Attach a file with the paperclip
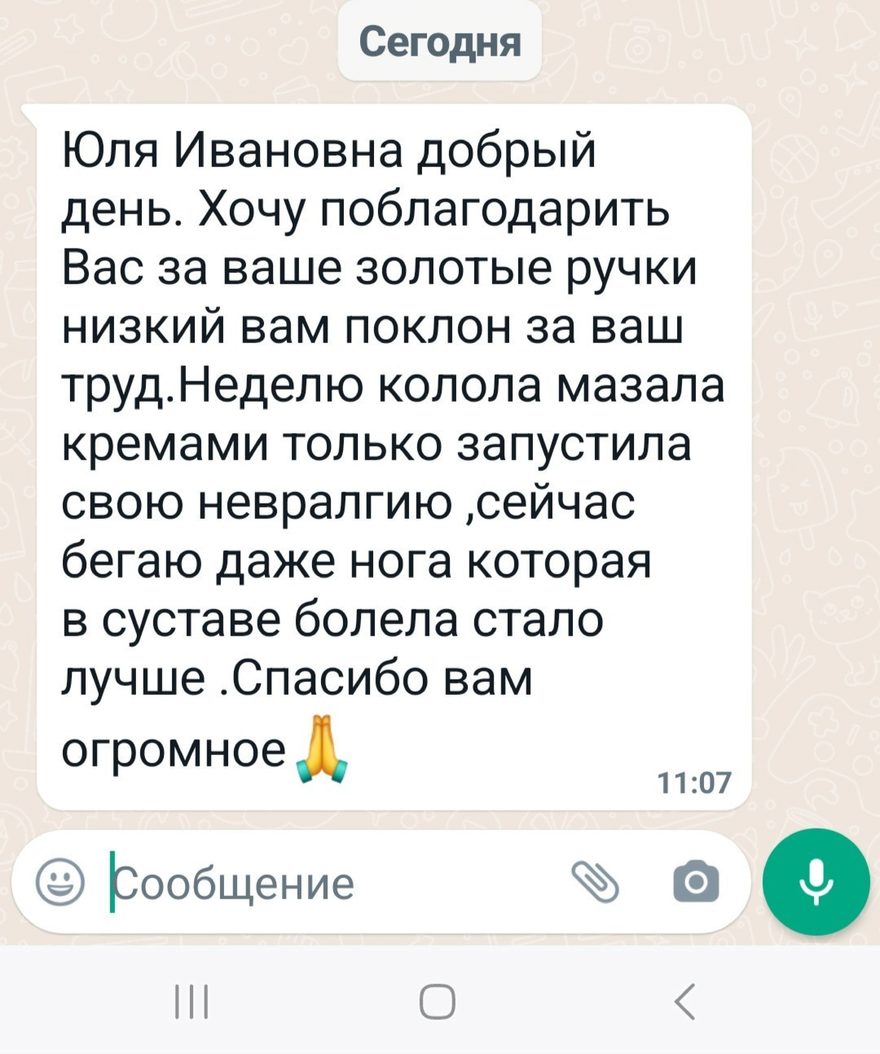This screenshot has height=1054, width=880. click(593, 882)
